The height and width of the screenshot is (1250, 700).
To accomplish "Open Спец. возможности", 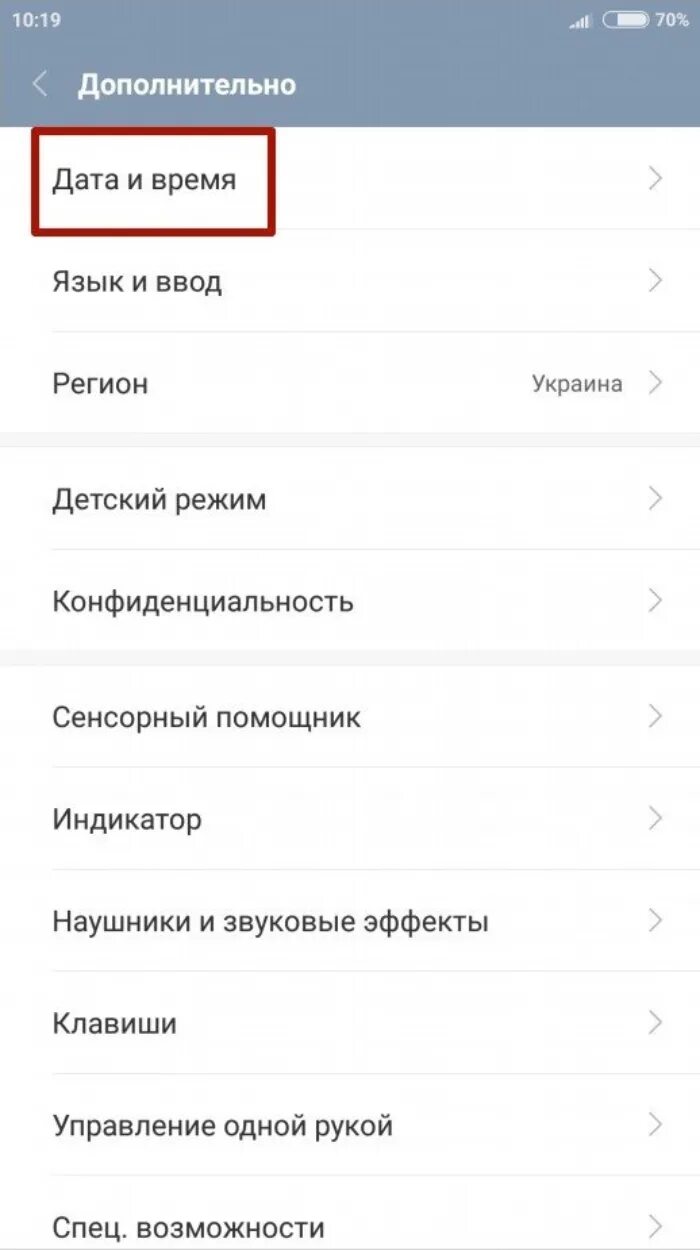I will pyautogui.click(x=188, y=1226).
